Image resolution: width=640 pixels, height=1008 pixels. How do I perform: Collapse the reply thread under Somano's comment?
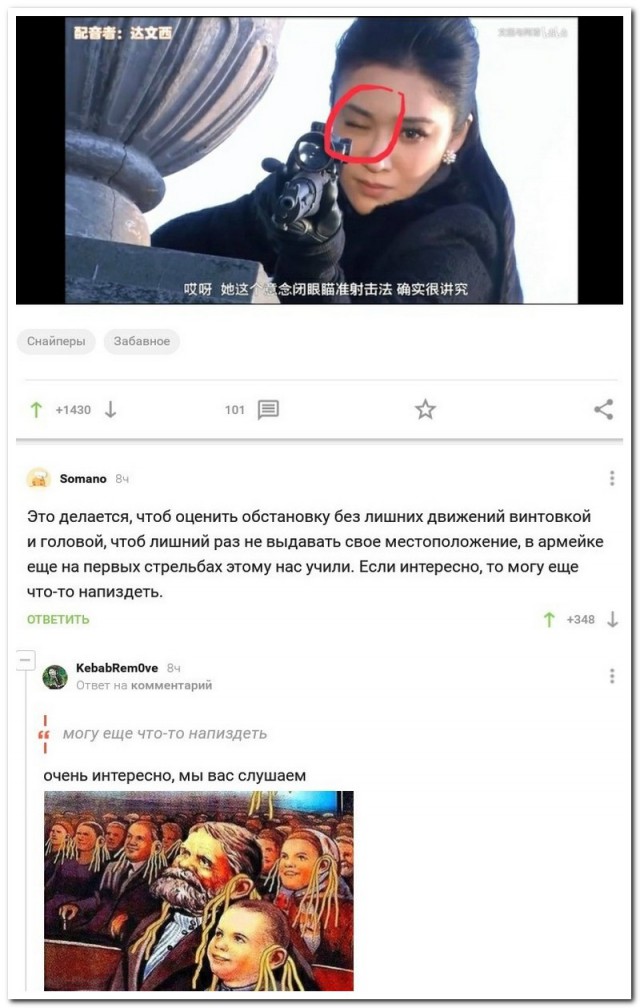[x=26, y=660]
